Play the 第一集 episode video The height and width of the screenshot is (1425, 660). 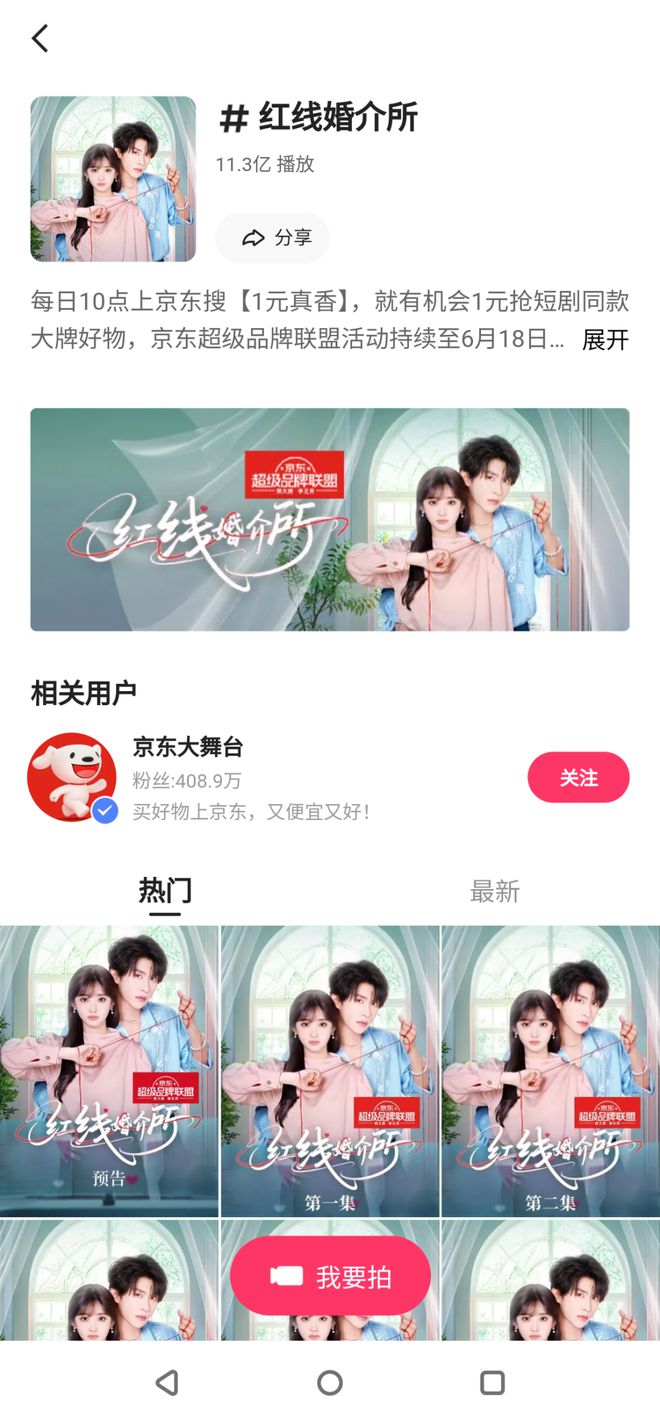pyautogui.click(x=330, y=1070)
